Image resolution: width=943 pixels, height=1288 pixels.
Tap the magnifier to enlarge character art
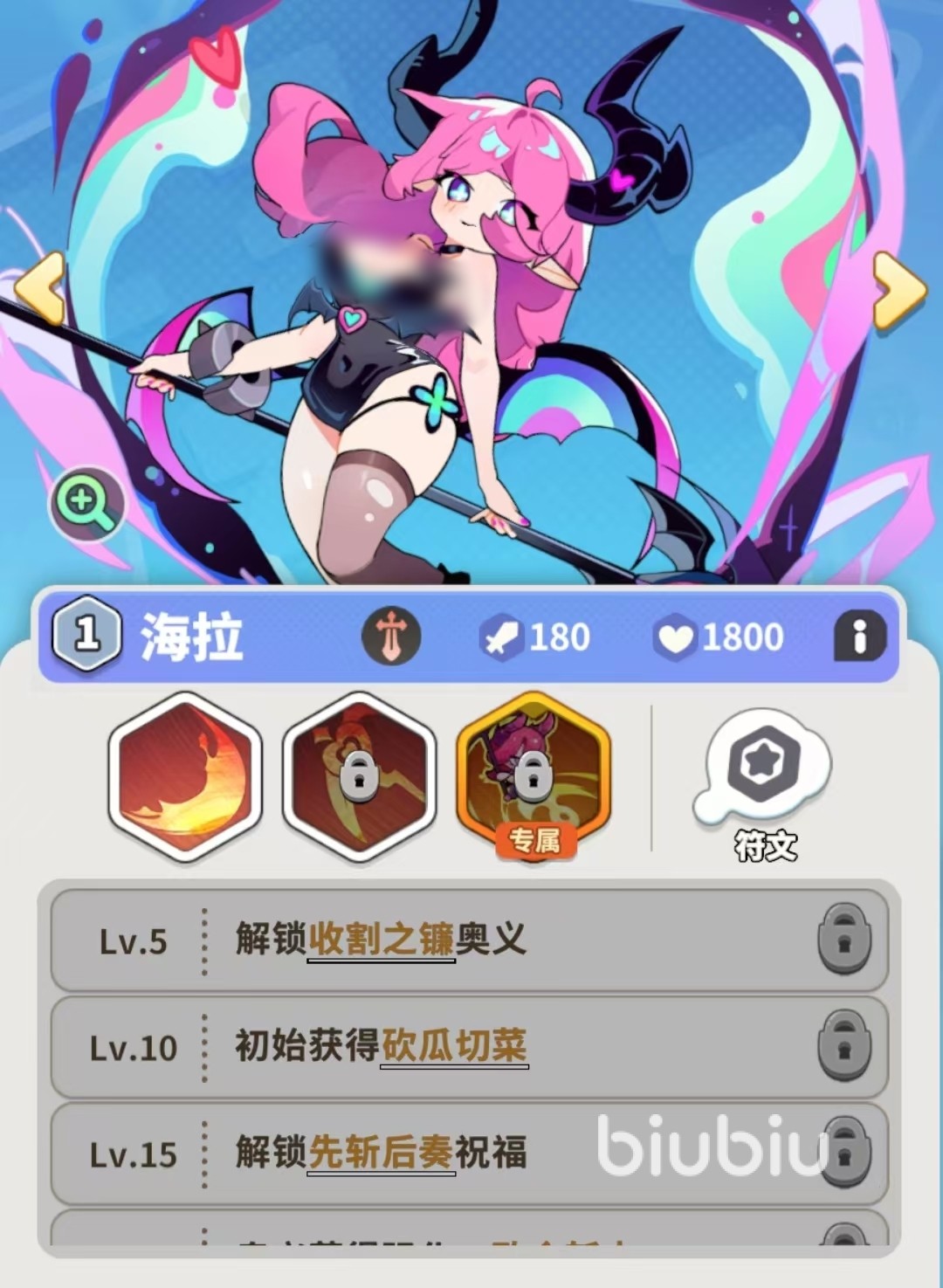(86, 505)
